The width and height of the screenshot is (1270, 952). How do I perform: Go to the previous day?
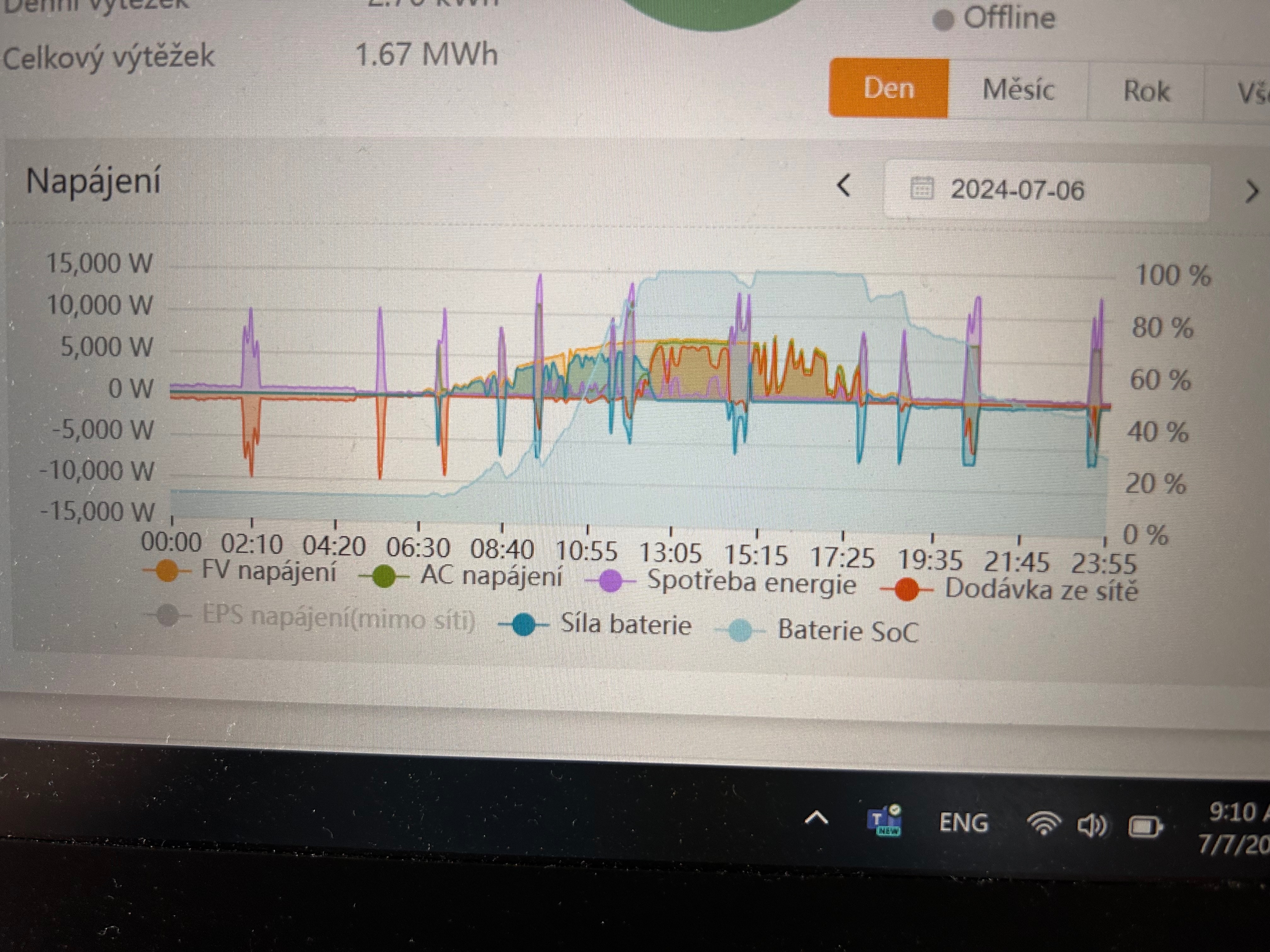coord(844,185)
